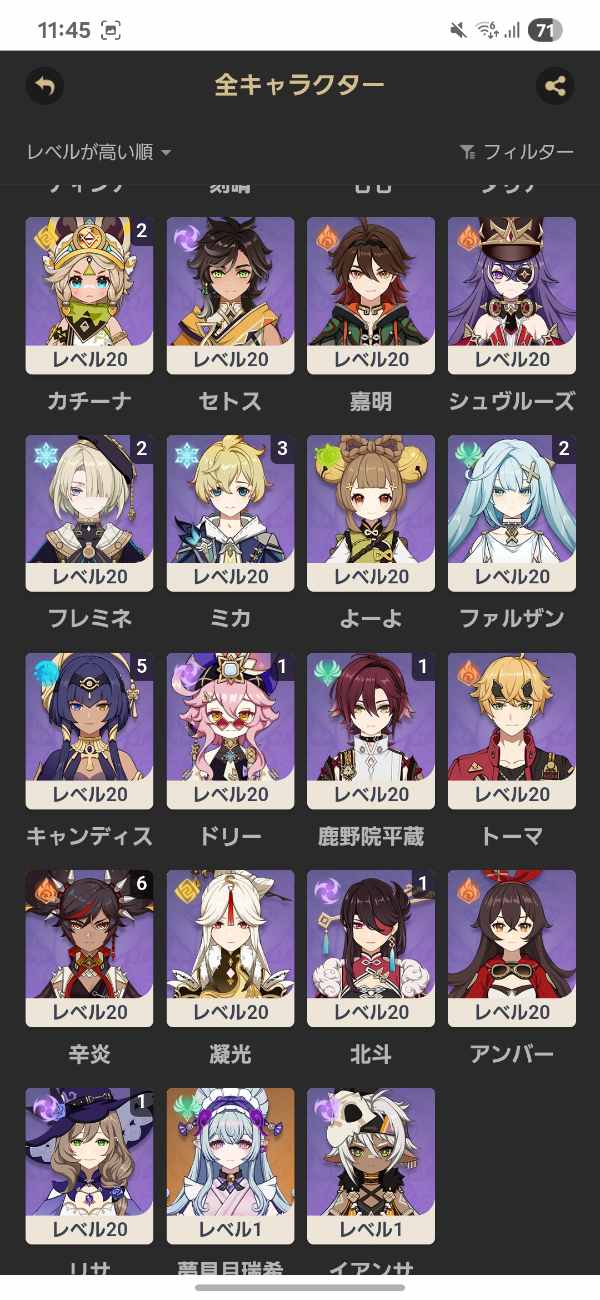Image resolution: width=600 pixels, height=1300 pixels.
Task: Select the フレミネ character card
Action: [x=89, y=512]
